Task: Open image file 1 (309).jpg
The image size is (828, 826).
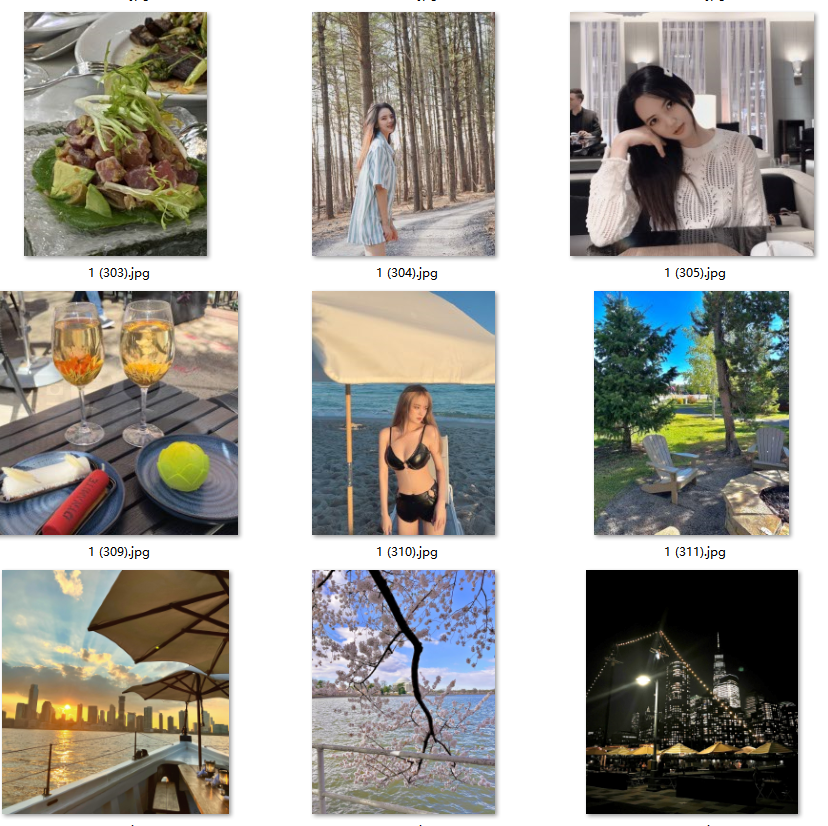Action: click(118, 413)
